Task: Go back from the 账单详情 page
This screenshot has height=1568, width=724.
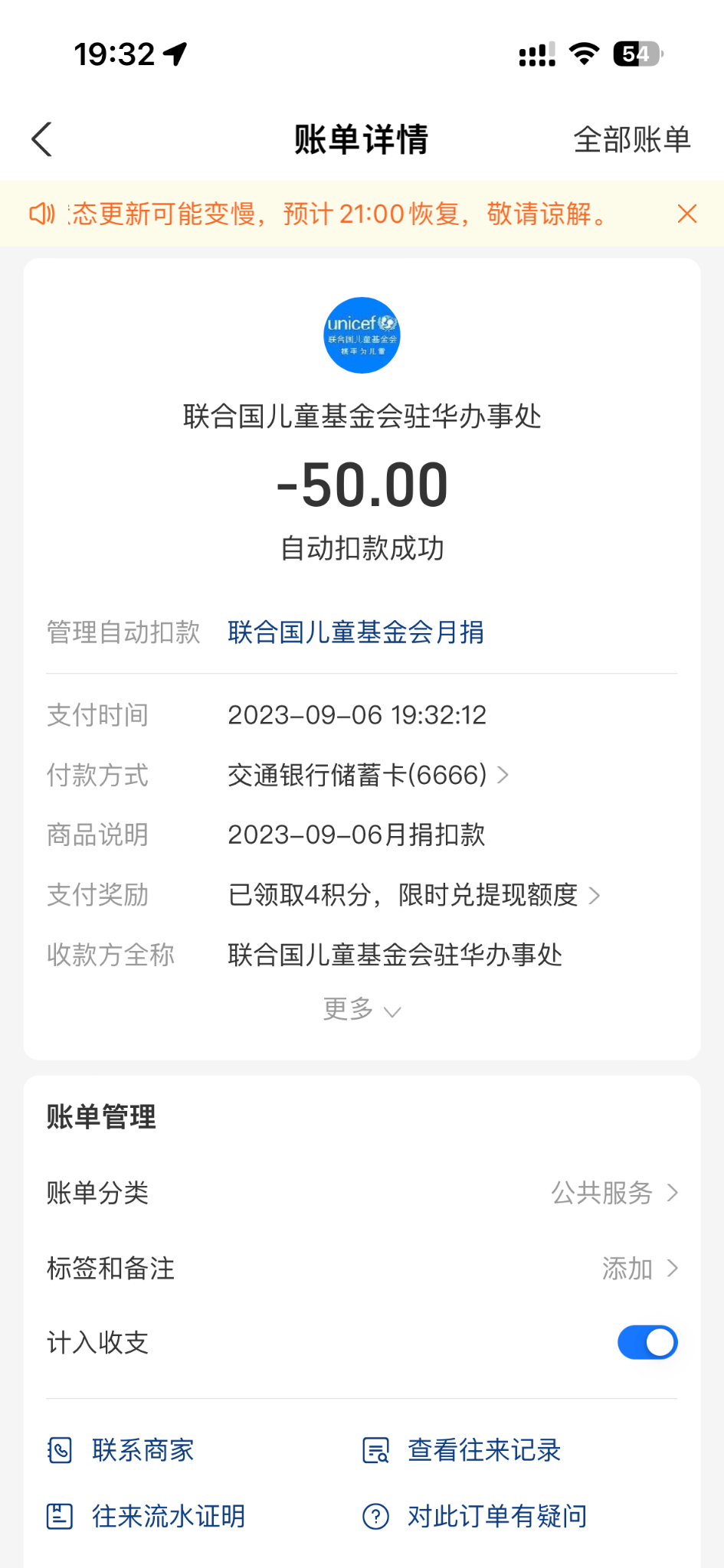Action: click(42, 139)
